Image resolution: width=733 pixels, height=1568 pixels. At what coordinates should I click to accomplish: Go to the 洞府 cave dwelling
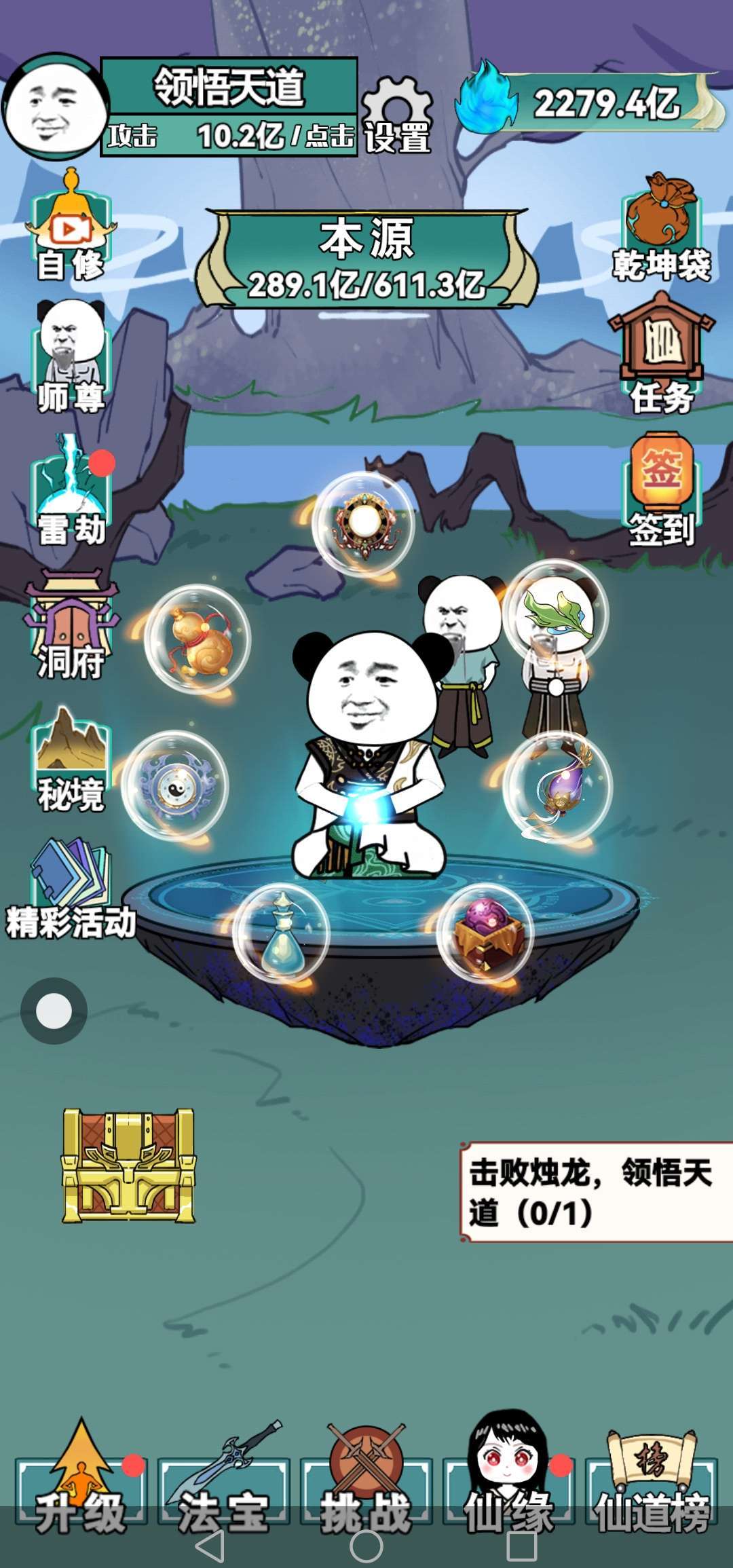point(71,623)
